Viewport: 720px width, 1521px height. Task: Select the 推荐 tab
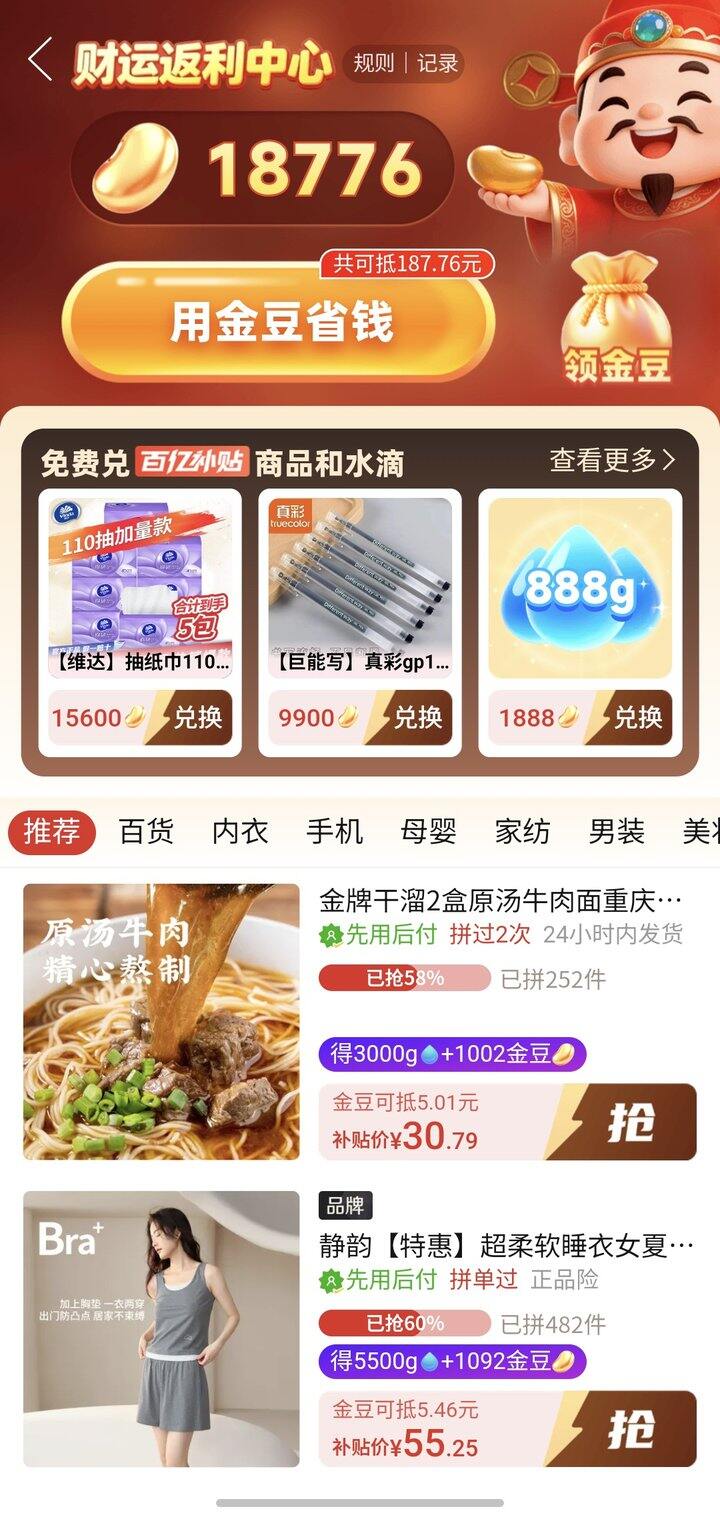[x=52, y=832]
